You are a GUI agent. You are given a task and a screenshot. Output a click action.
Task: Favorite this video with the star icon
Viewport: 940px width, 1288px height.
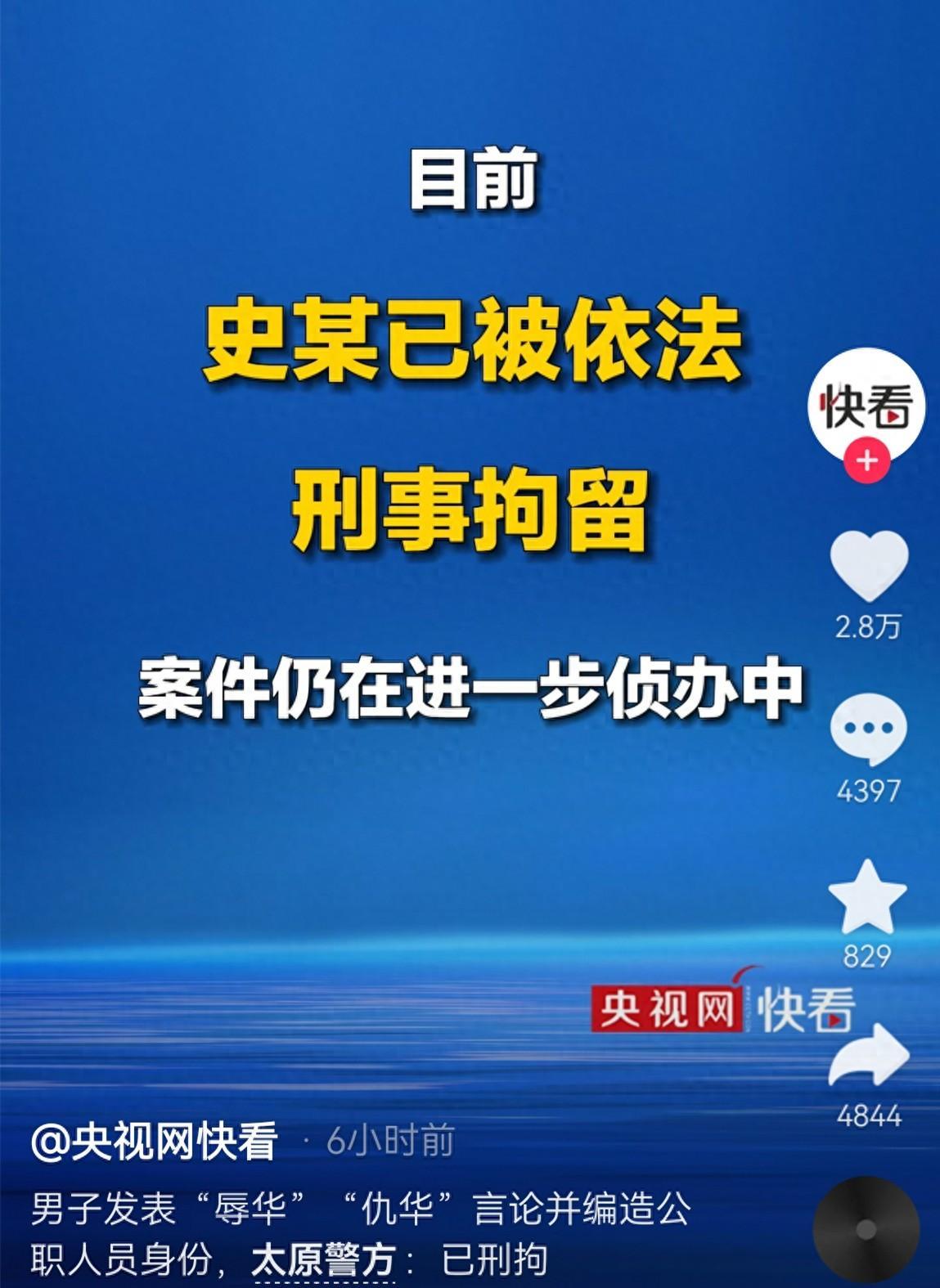click(867, 896)
